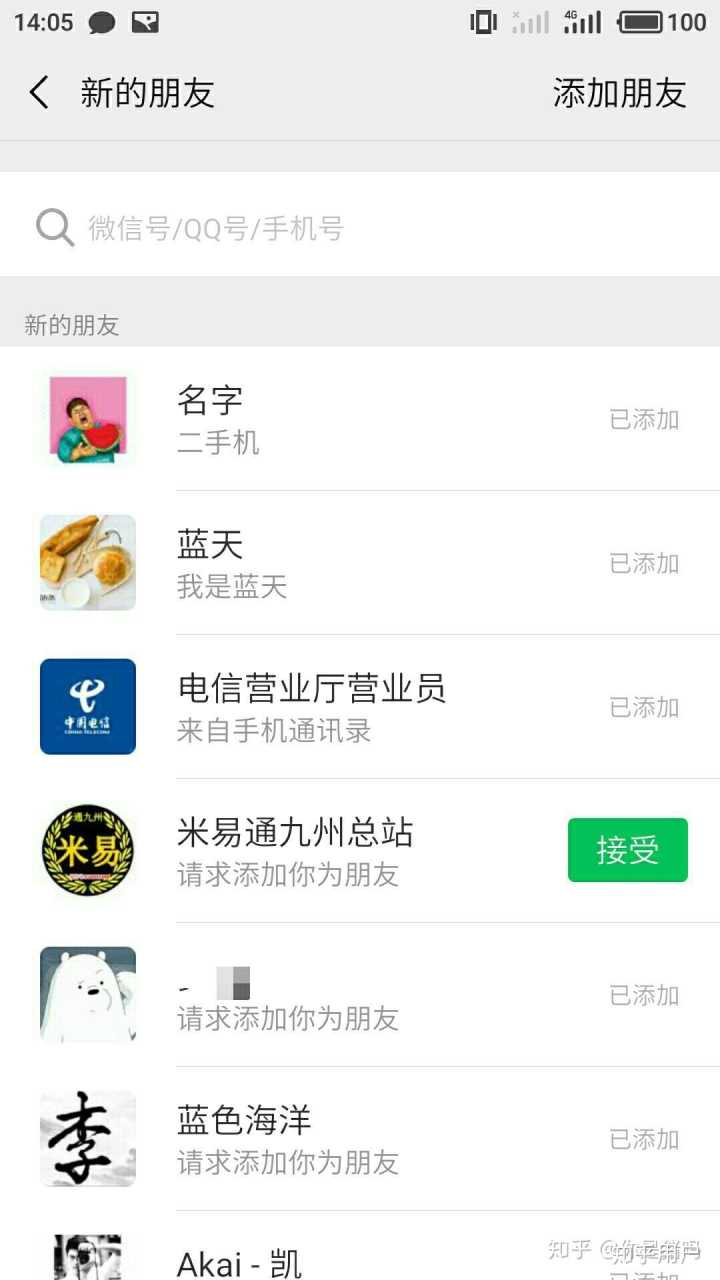Accept friend request from 米易通九州总站
Screen dimensions: 720x1280
(x=627, y=850)
